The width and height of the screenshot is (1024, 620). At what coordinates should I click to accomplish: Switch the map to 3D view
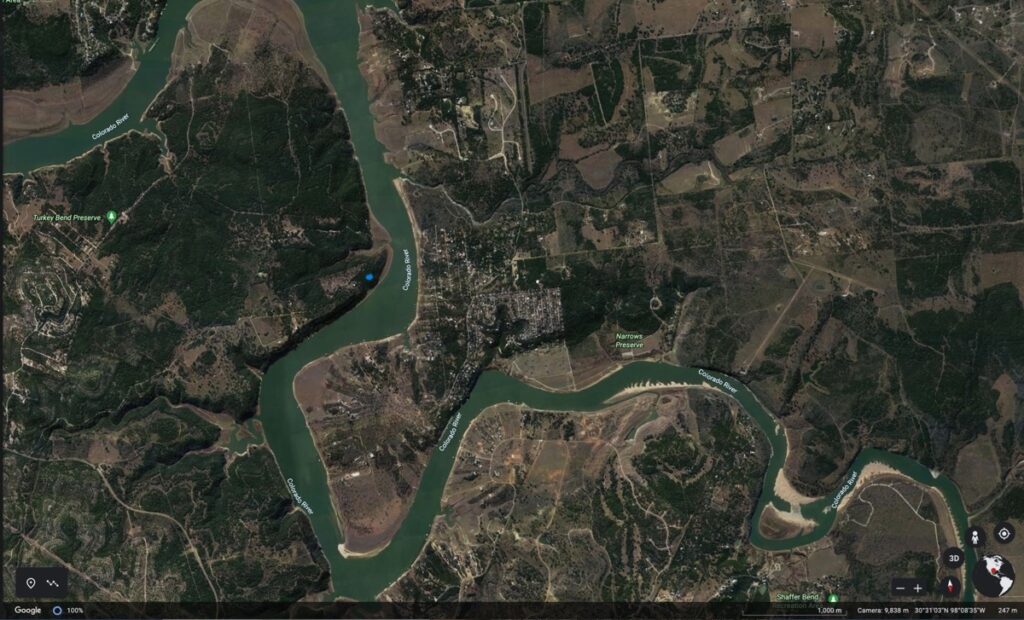coord(953,558)
